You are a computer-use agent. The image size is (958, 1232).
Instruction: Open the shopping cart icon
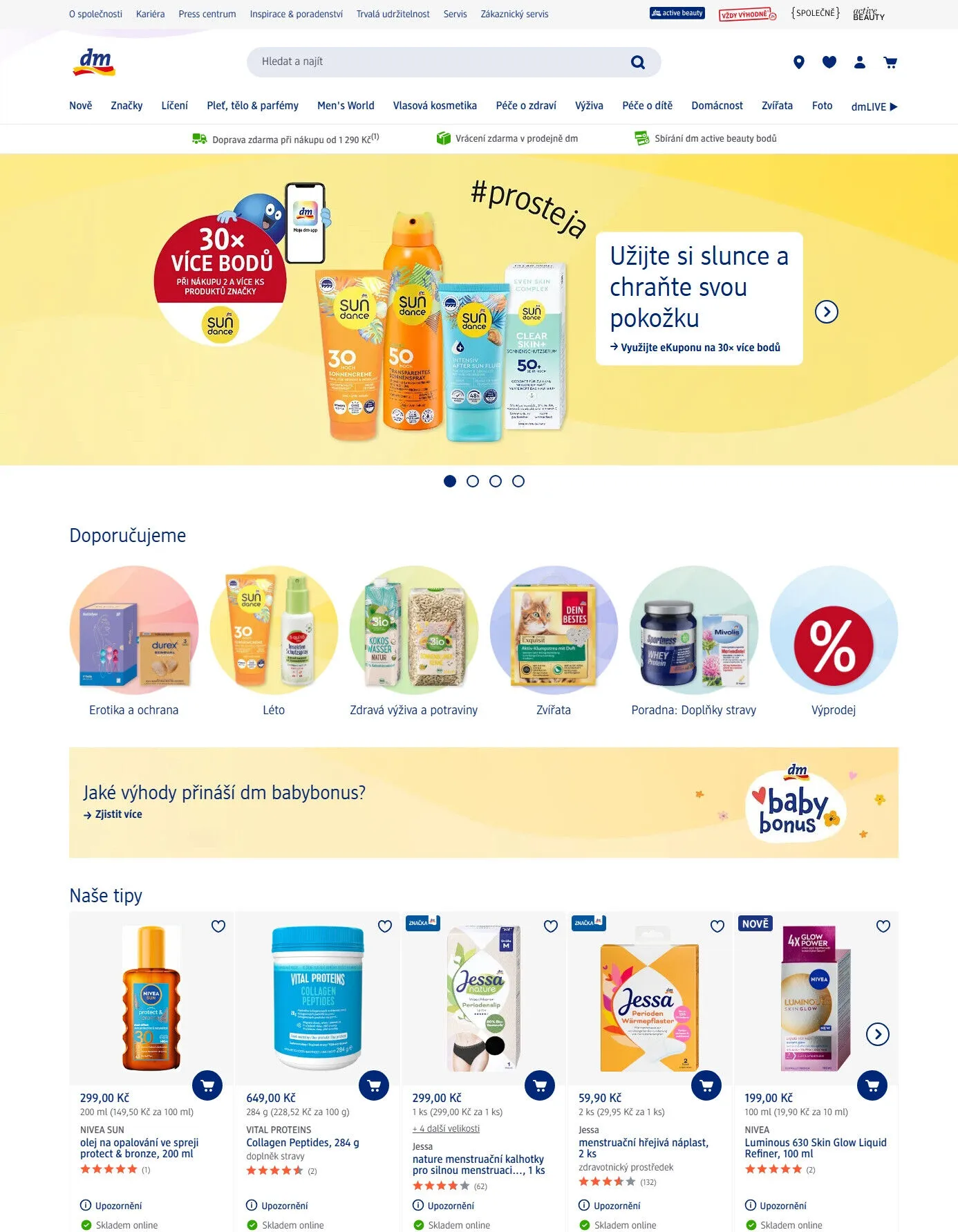point(890,62)
